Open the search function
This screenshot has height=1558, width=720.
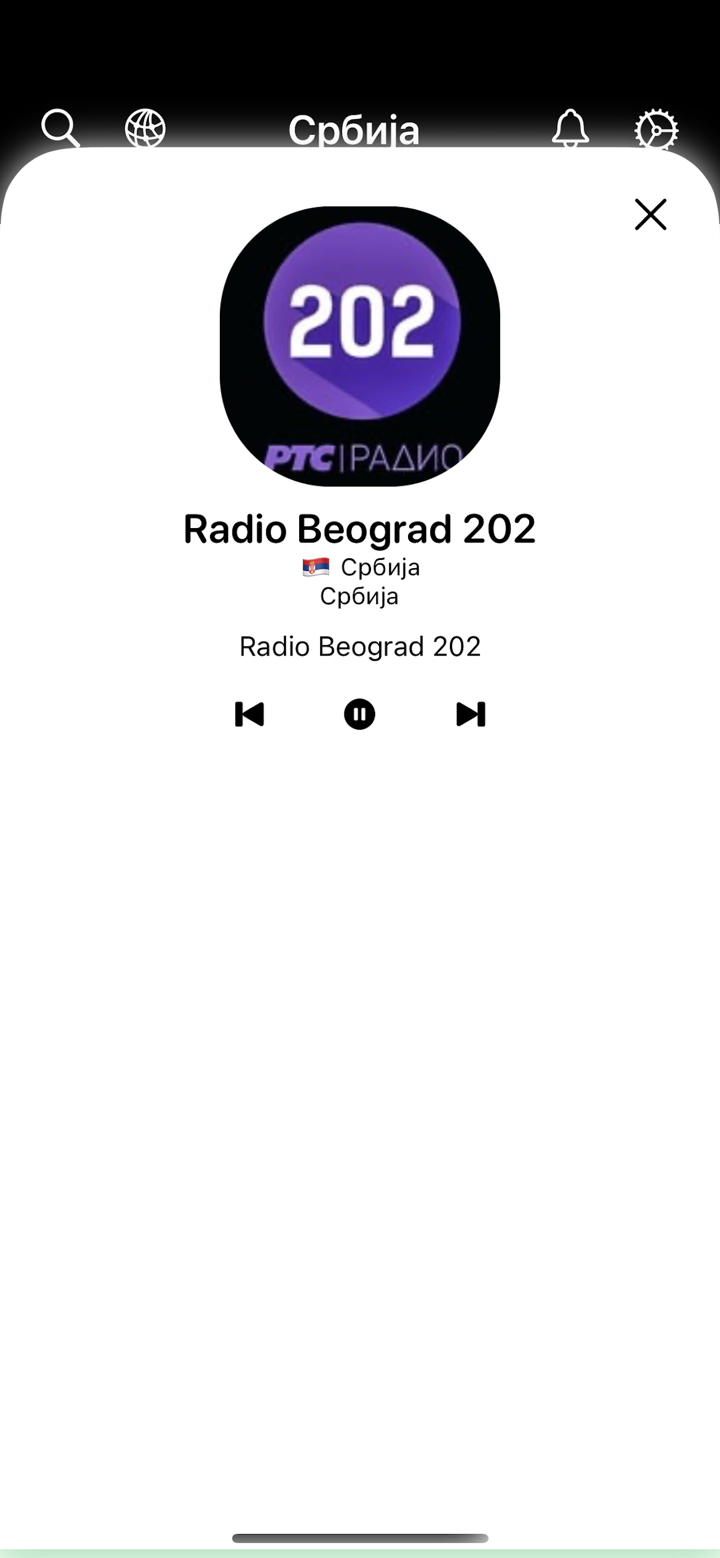tap(60, 128)
